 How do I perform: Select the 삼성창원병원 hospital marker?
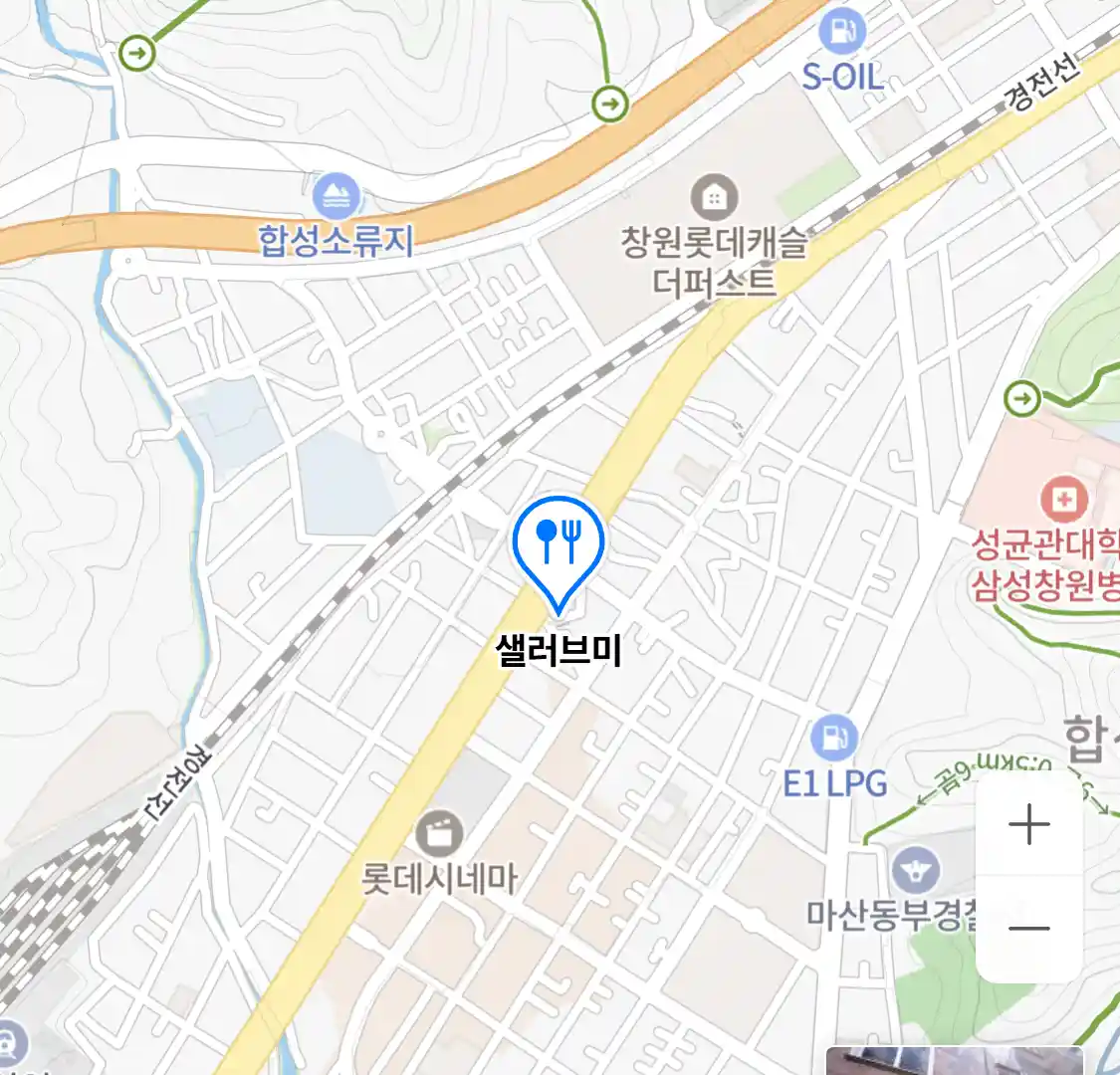point(1063,499)
